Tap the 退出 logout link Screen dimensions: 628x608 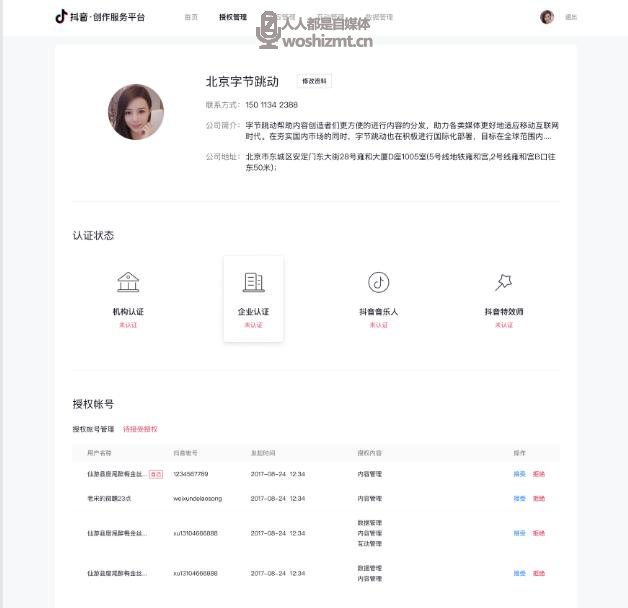coord(571,17)
